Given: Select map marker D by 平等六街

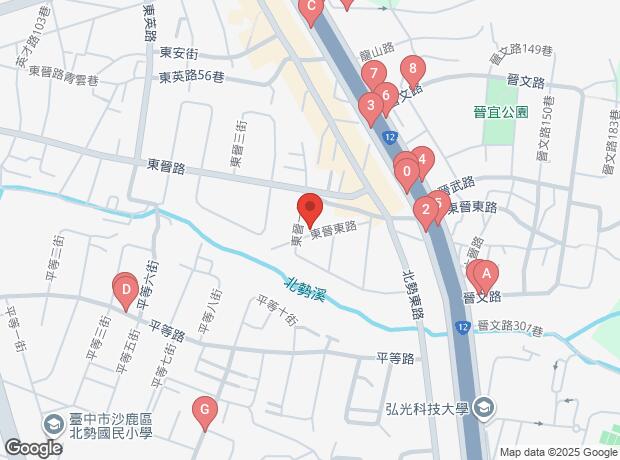Looking at the screenshot, I should point(125,292).
